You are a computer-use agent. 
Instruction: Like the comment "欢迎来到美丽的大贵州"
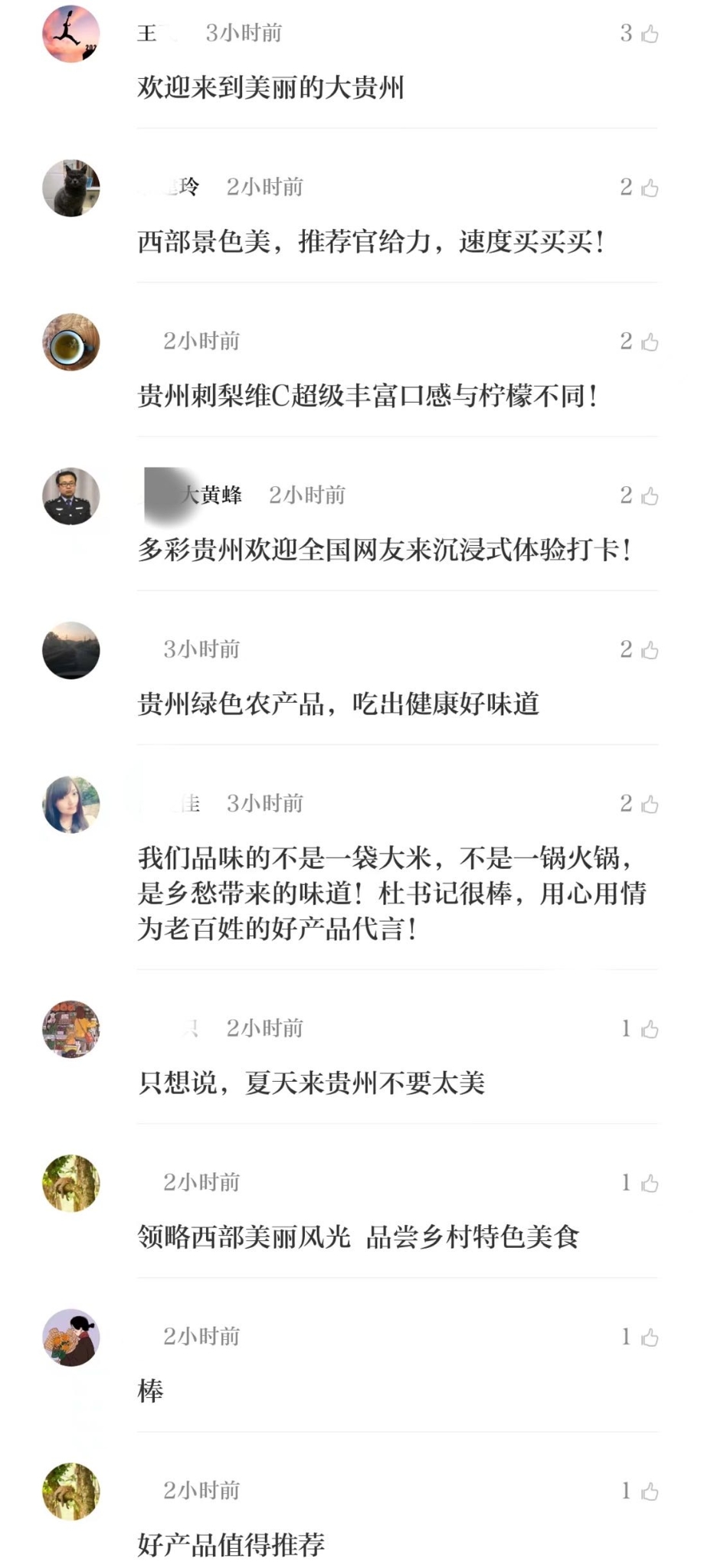point(650,34)
